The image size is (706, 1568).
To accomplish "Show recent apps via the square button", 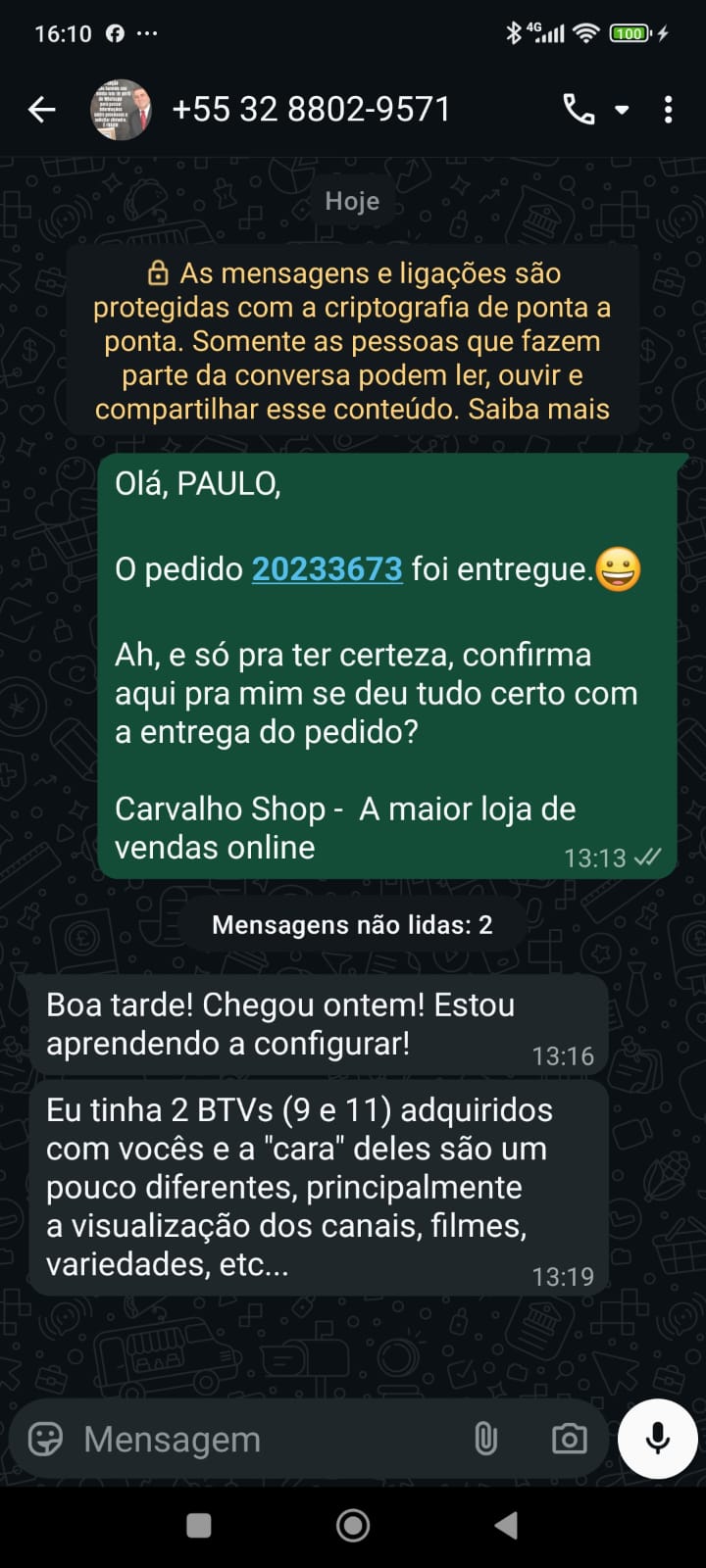I will pos(199,1525).
